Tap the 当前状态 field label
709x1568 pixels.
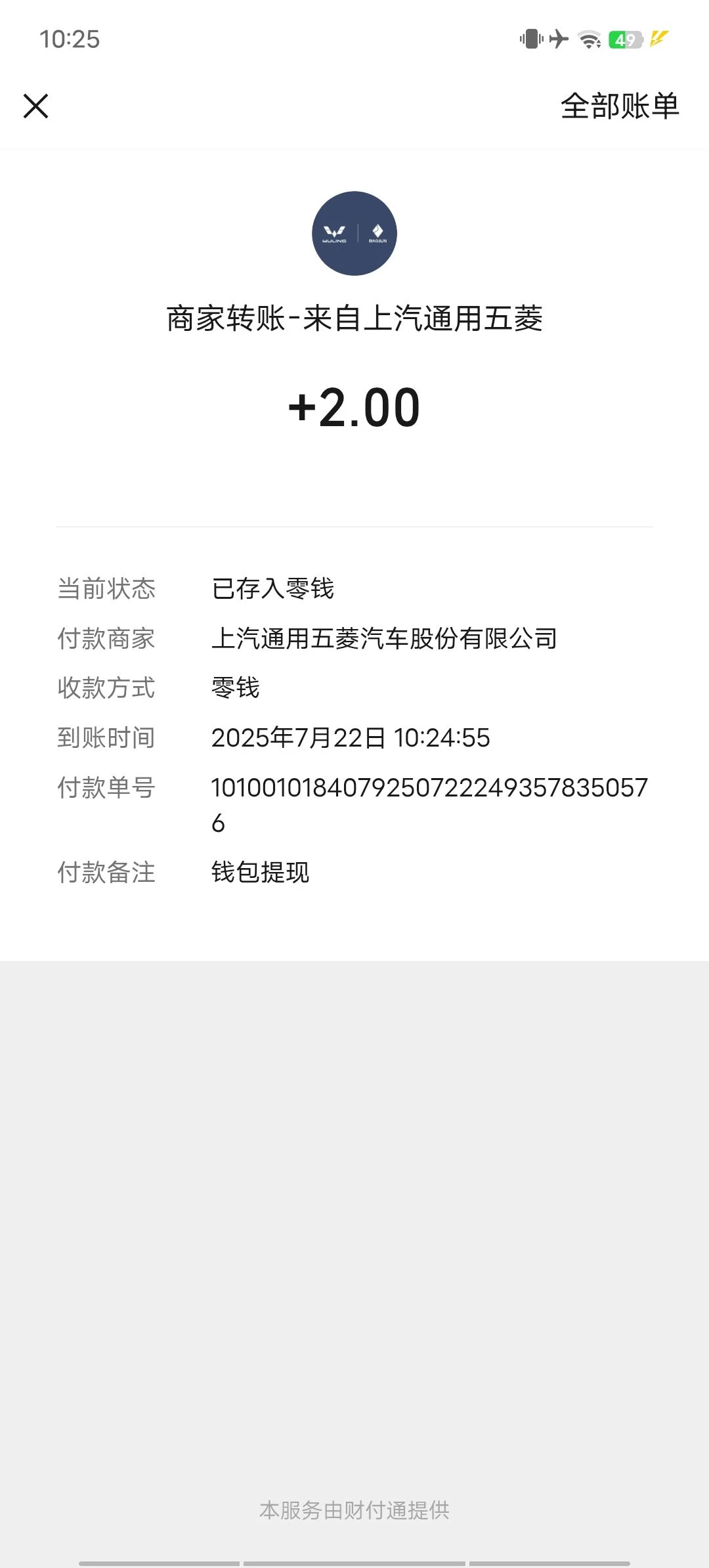[x=106, y=589]
